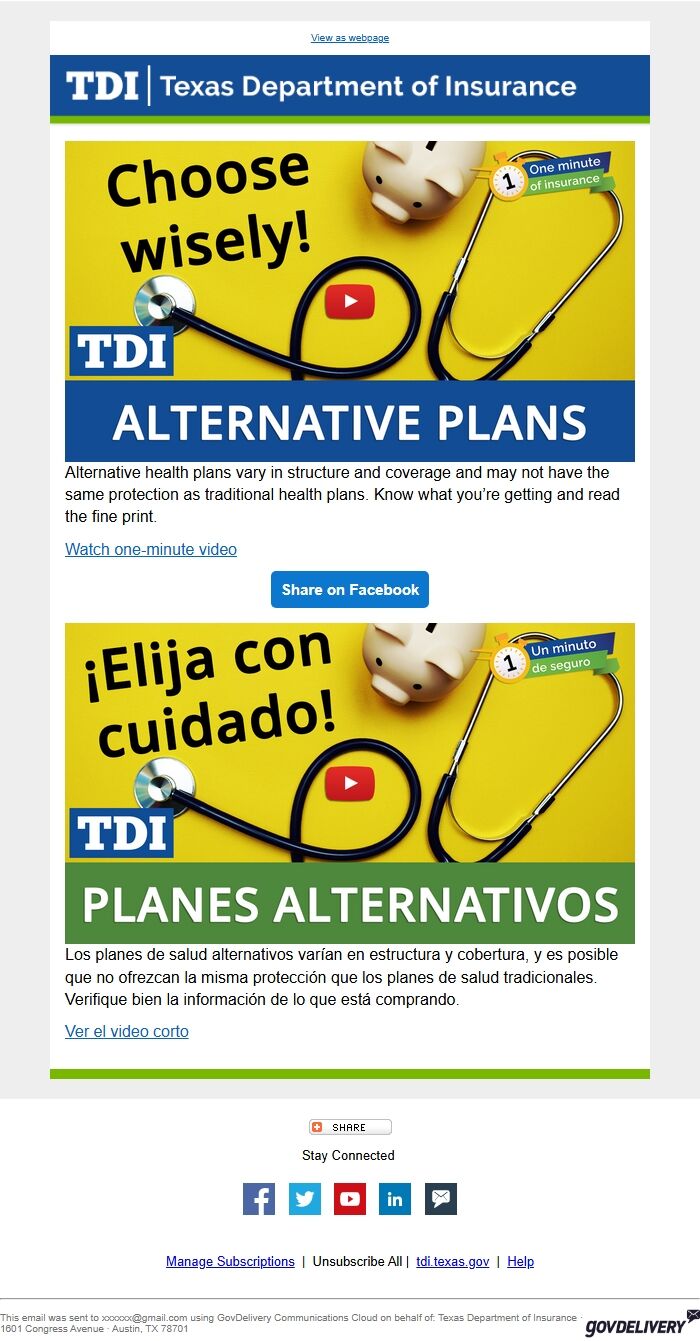The image size is (700, 1341).
Task: Open the Twitter icon under Stay Connected
Action: point(305,1199)
